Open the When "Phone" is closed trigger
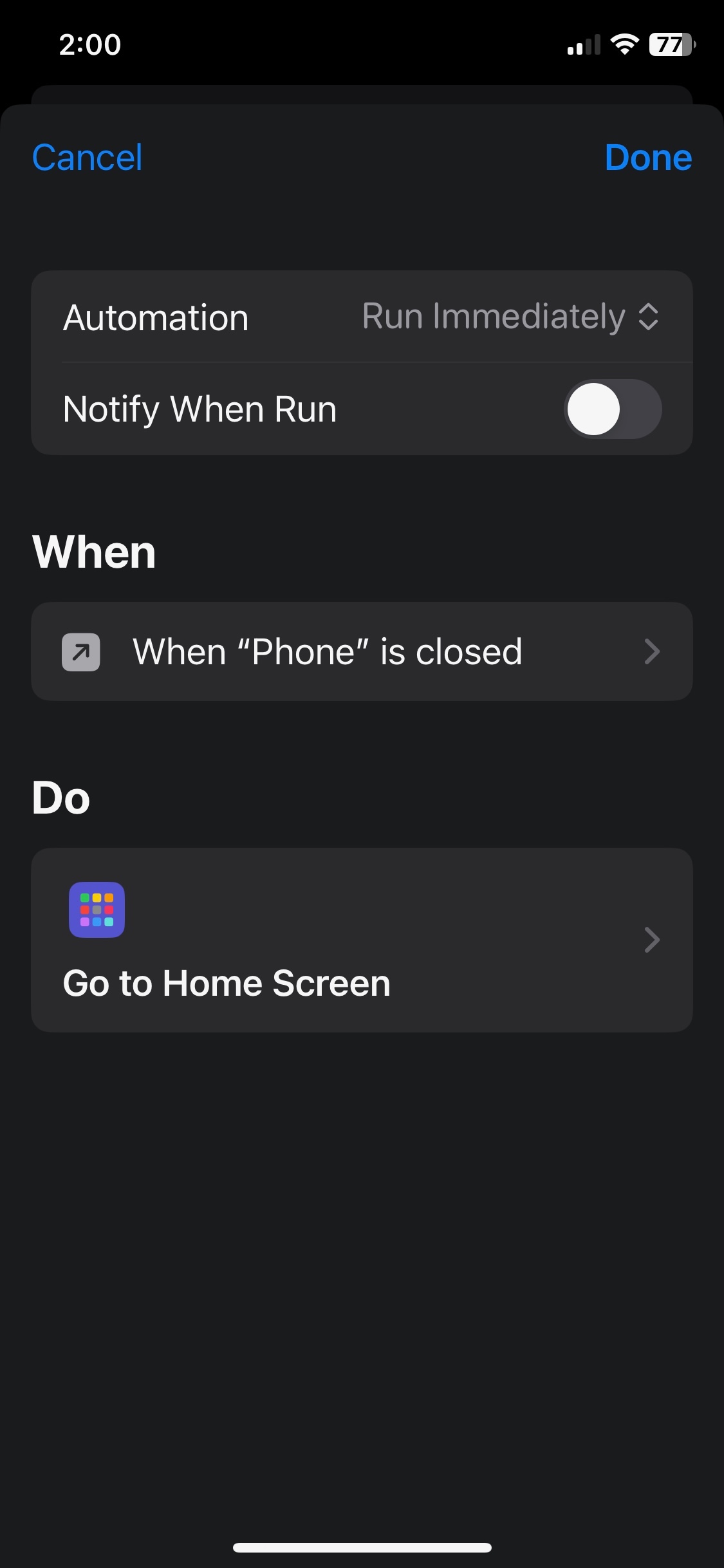Screen dimensions: 724x1568 coord(362,651)
